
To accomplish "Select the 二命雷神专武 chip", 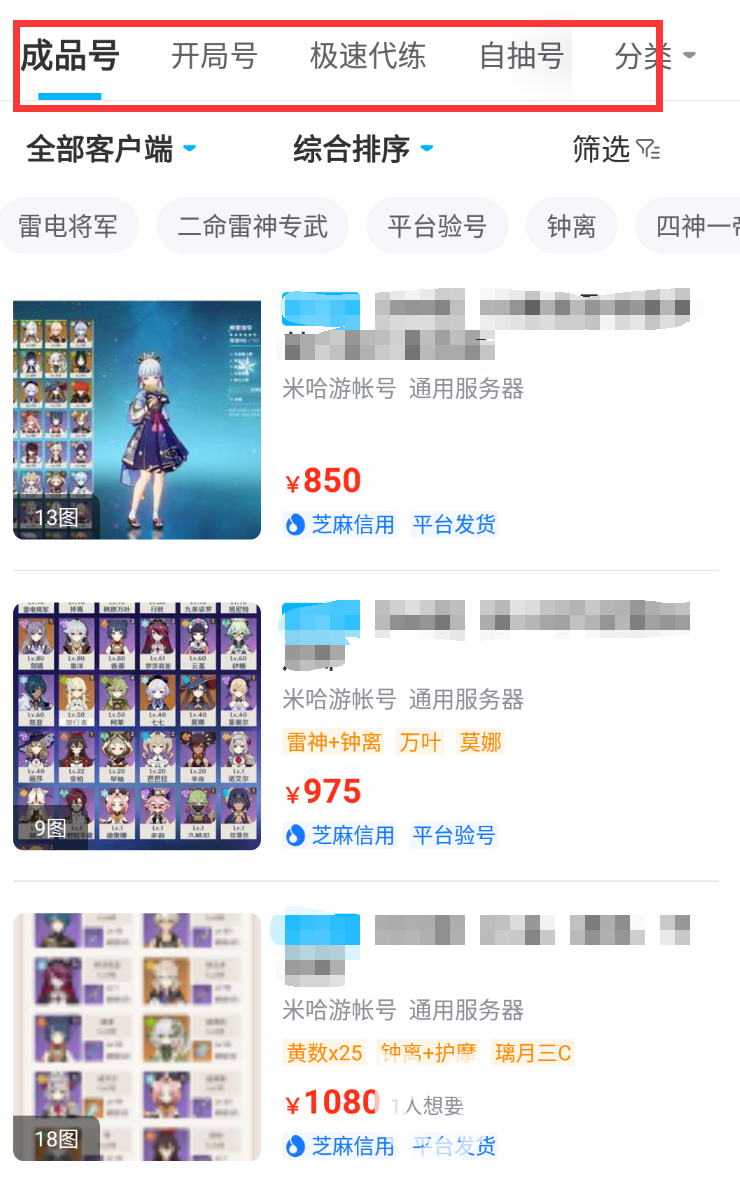I will coord(252,226).
